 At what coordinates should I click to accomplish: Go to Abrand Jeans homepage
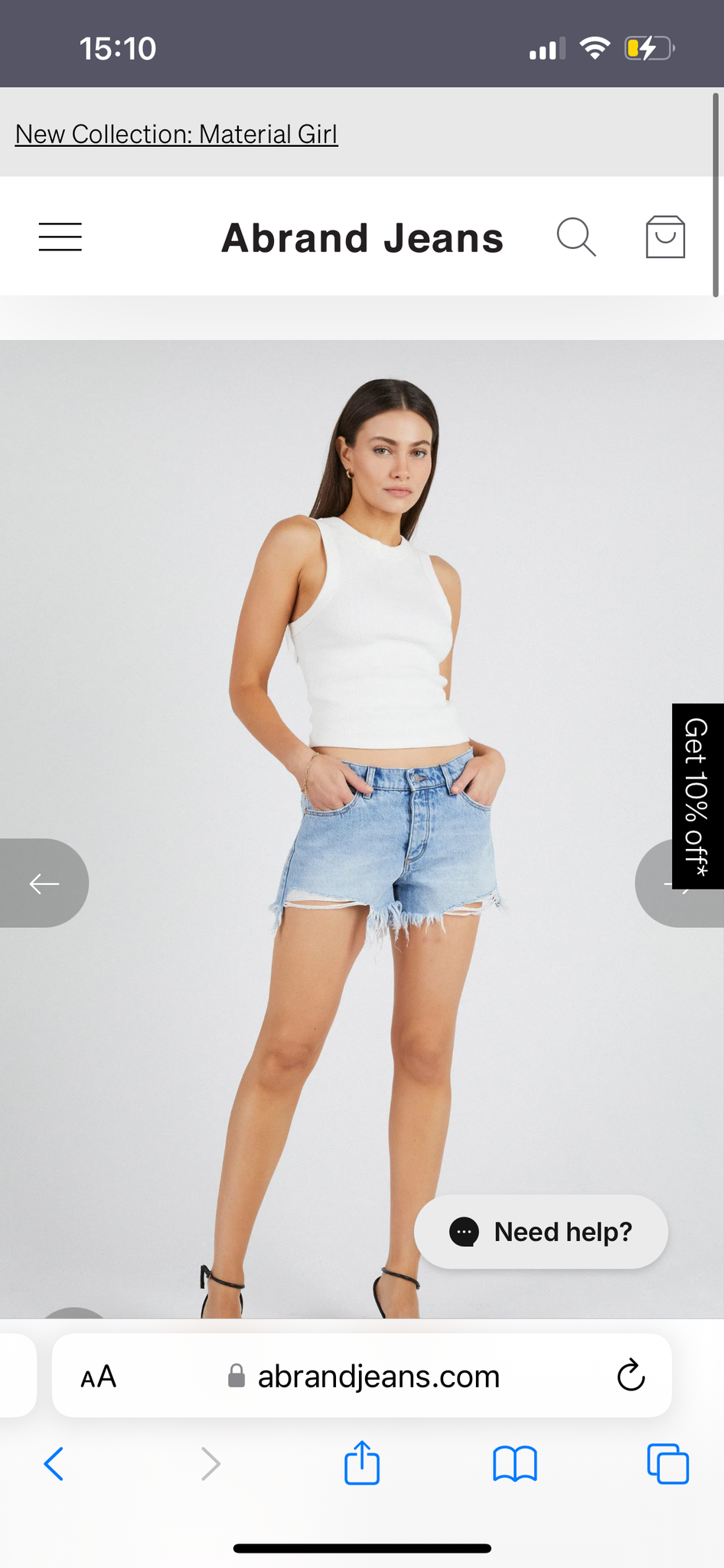[362, 238]
